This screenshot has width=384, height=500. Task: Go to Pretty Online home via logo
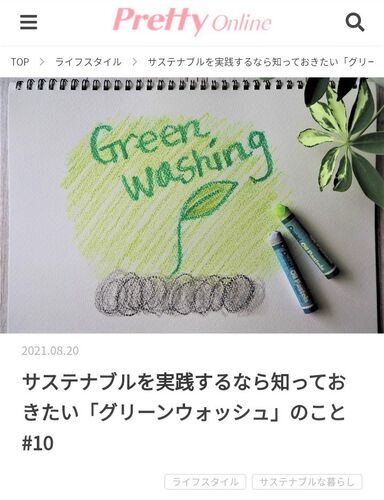coord(192,21)
